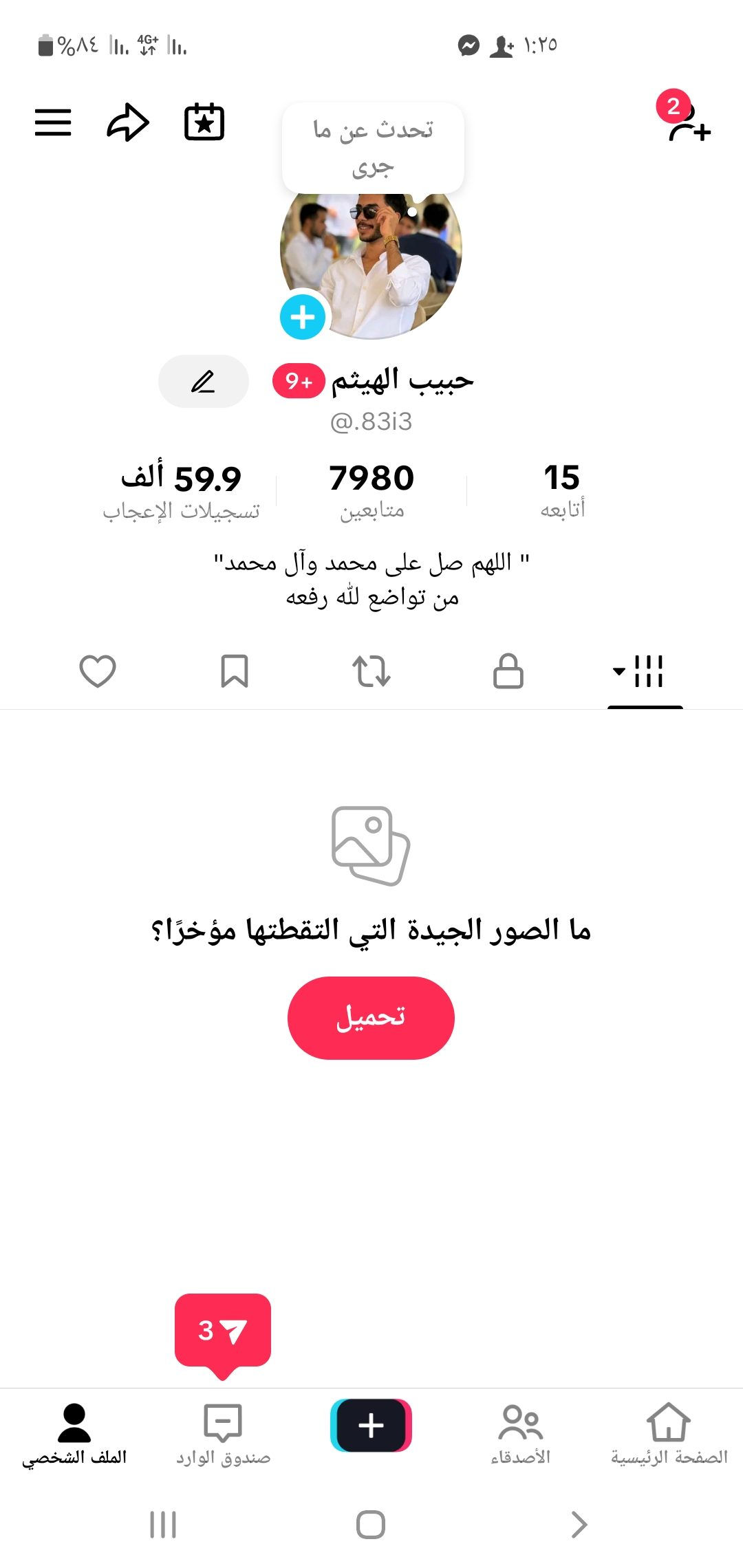Image resolution: width=743 pixels, height=1568 pixels.
Task: Switch to the saved bookmarks tab
Action: tap(235, 671)
